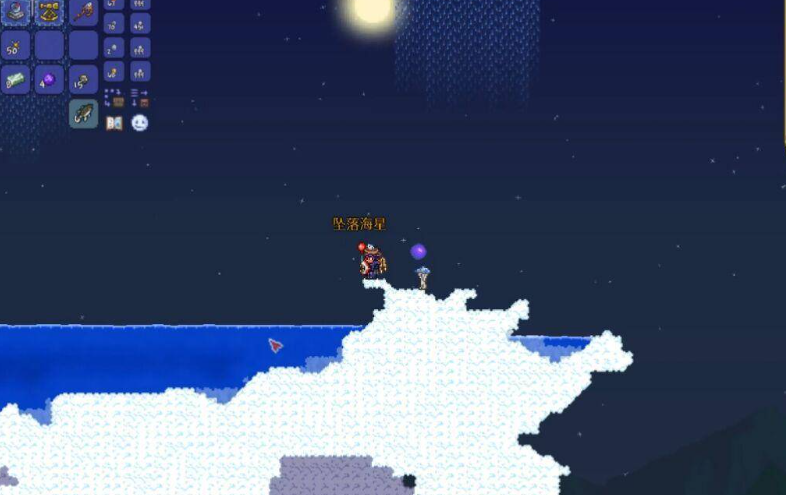Select the globe item in first slot
The height and width of the screenshot is (495, 786).
16,11
